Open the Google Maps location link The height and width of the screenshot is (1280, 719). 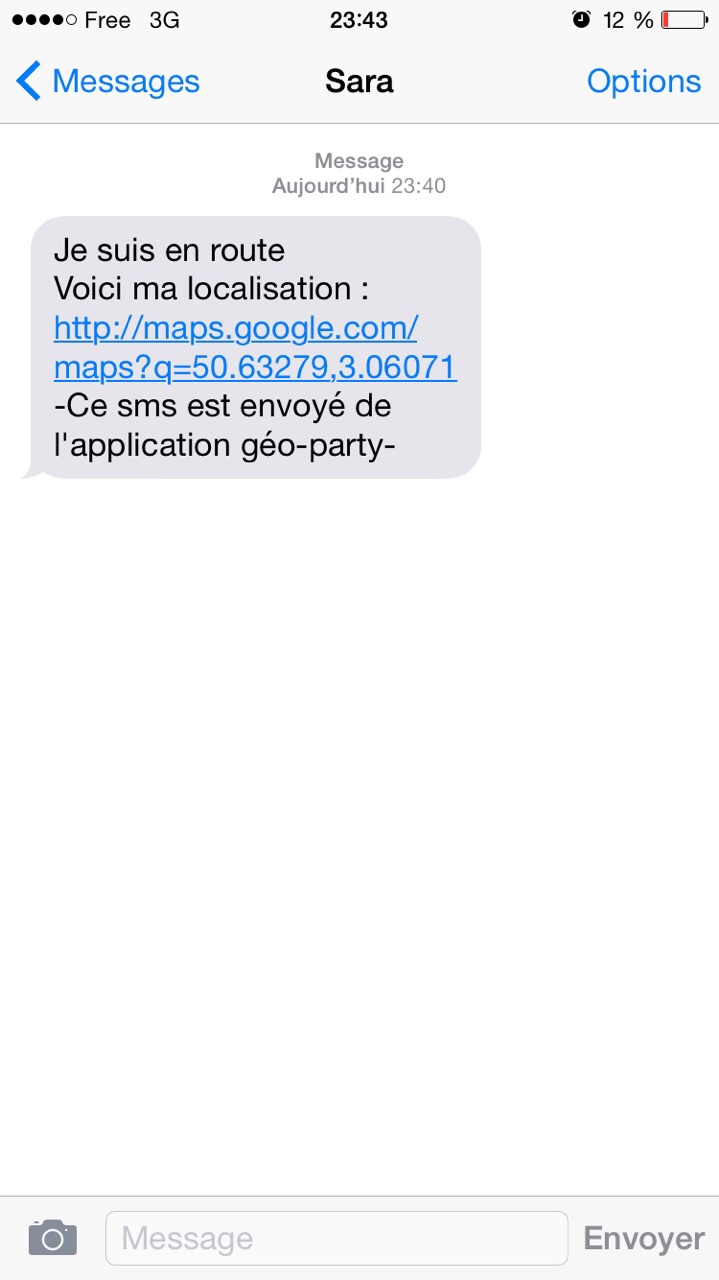(x=255, y=347)
